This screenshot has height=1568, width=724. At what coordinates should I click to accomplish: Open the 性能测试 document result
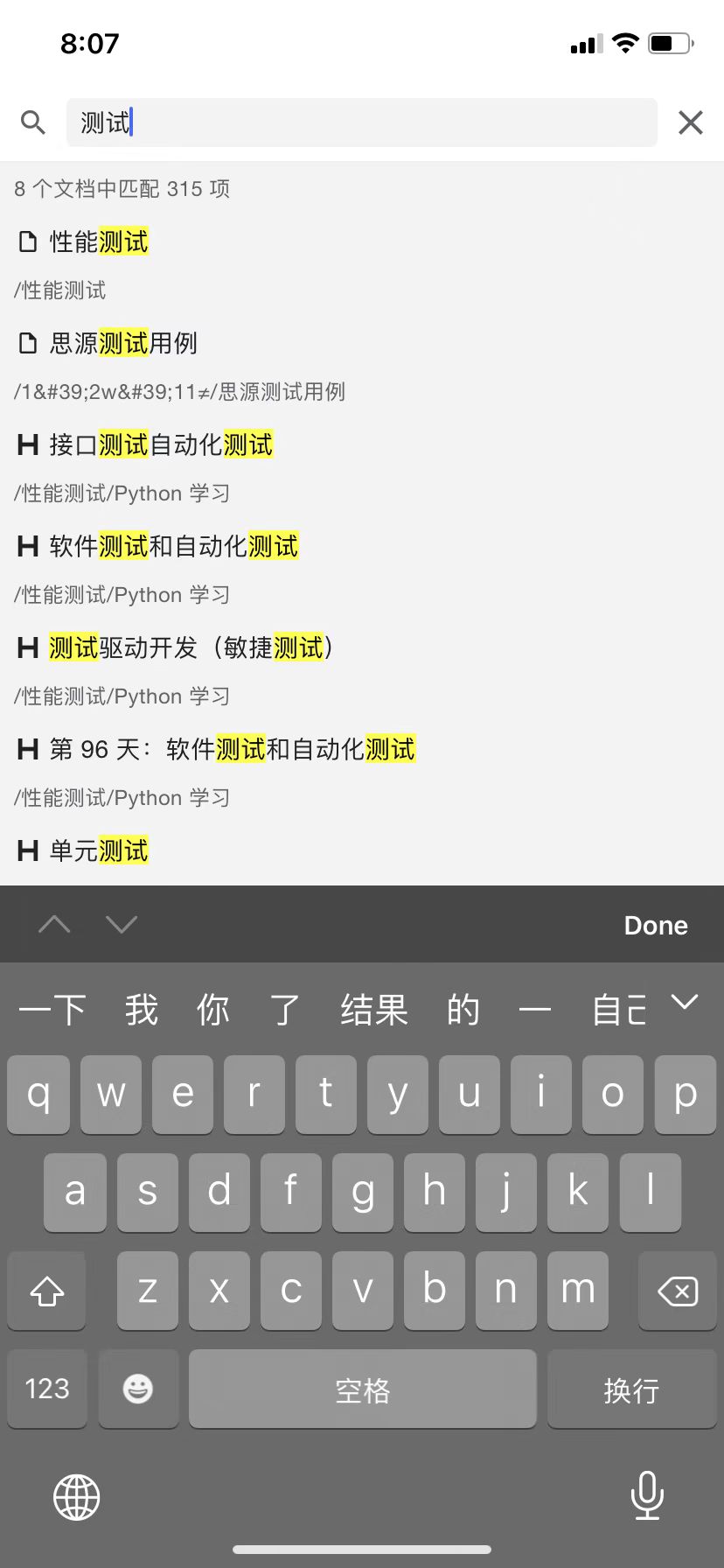(99, 242)
